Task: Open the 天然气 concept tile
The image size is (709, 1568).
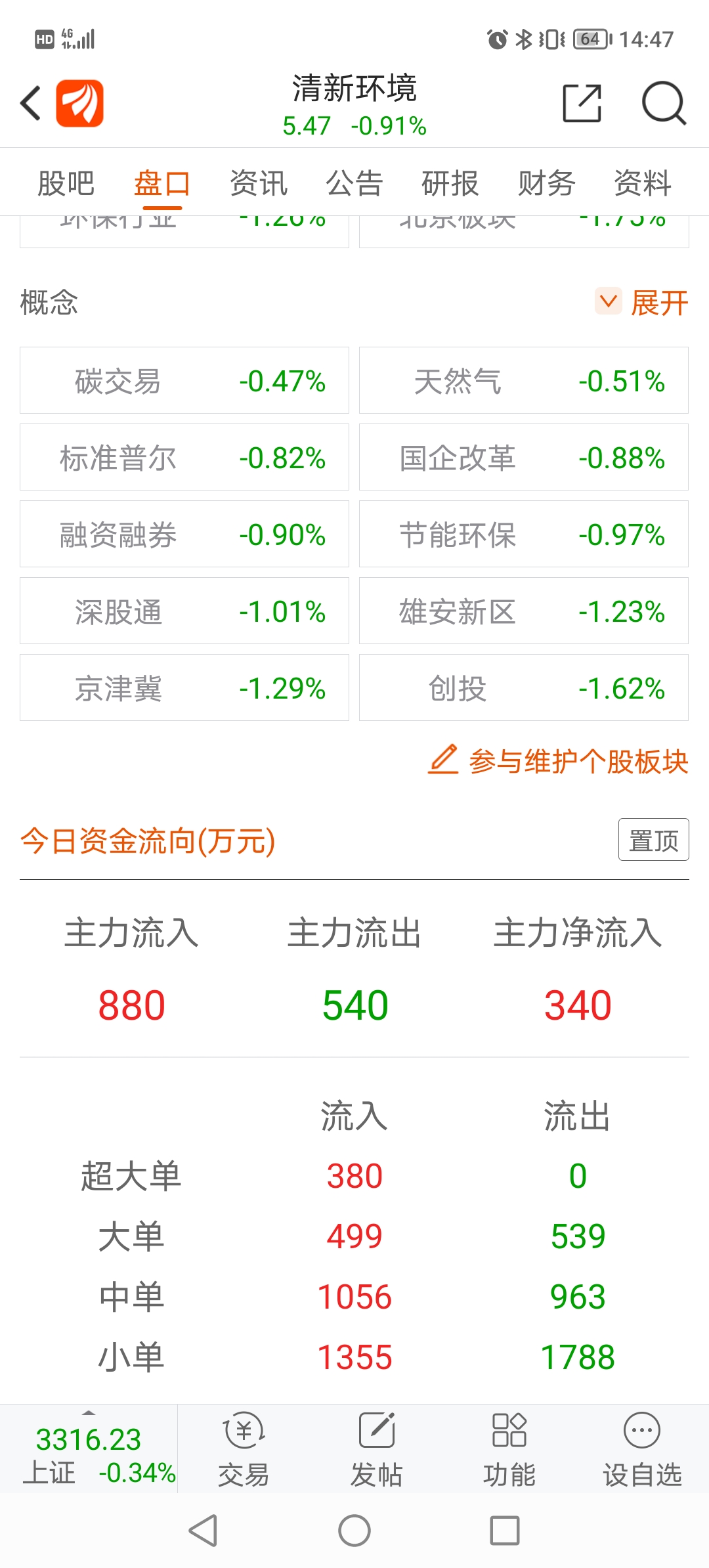Action: point(524,380)
